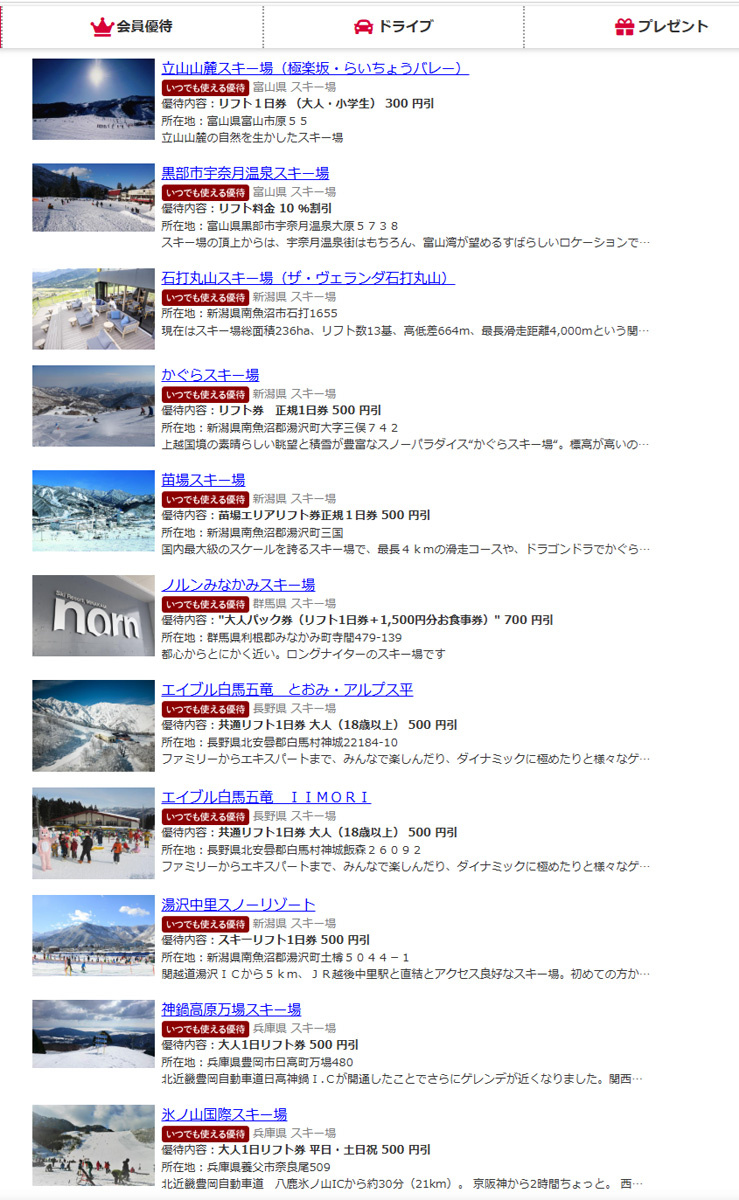739x1200 pixels.
Task: Tap the 苗場スキー場 photo thumbnail
Action: pyautogui.click(x=93, y=511)
